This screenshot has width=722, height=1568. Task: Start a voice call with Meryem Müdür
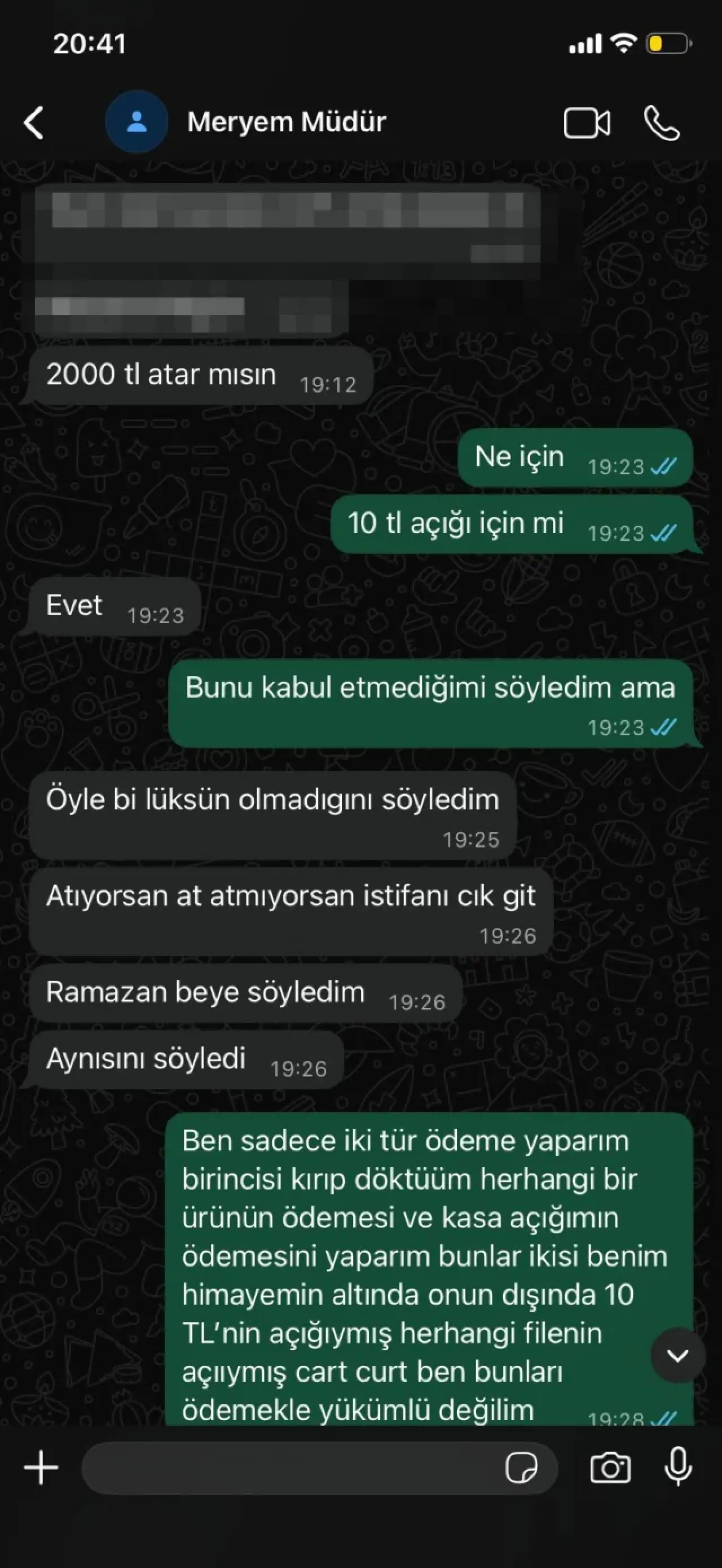662,123
